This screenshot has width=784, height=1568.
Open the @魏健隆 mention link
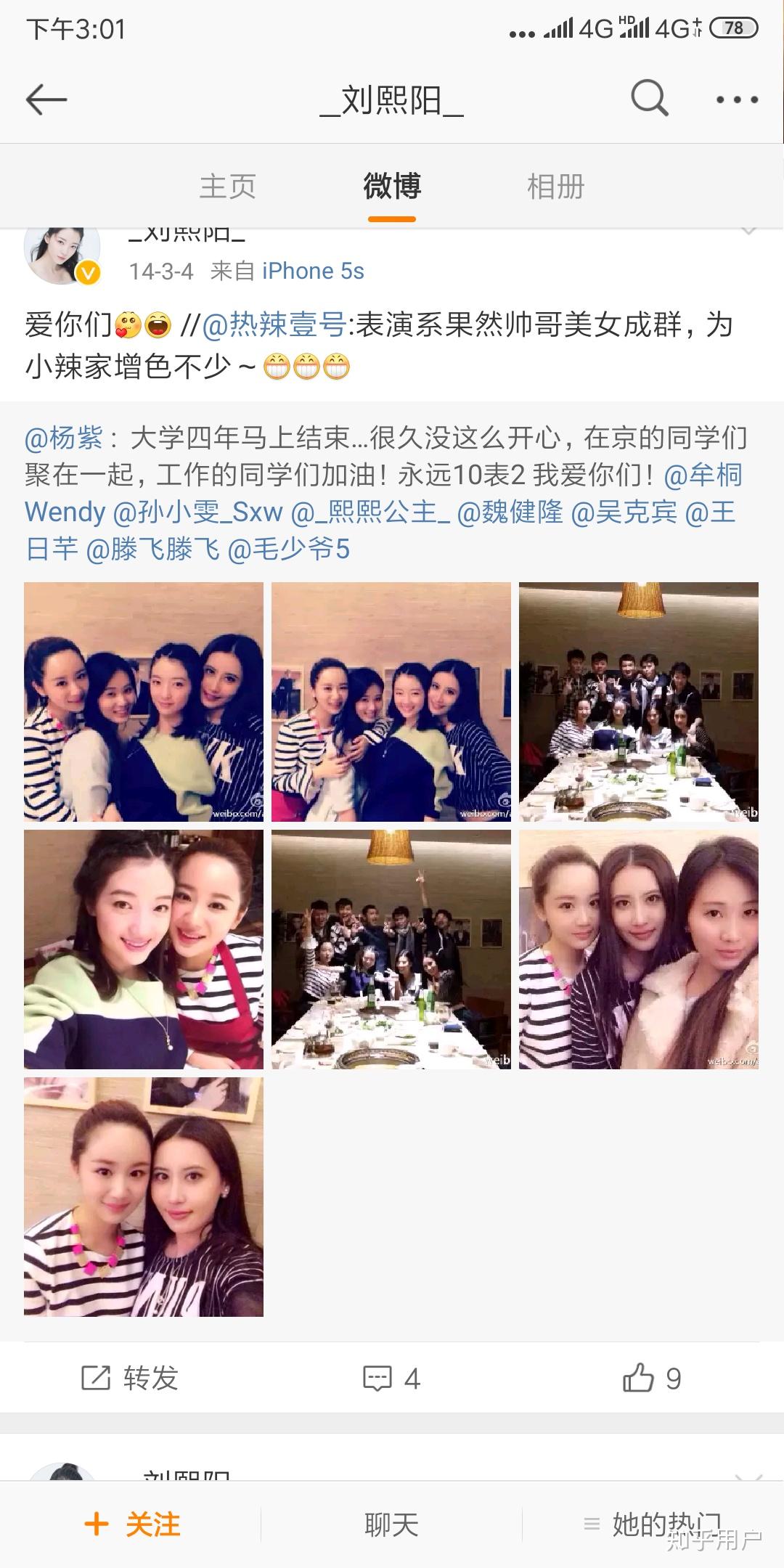510,513
